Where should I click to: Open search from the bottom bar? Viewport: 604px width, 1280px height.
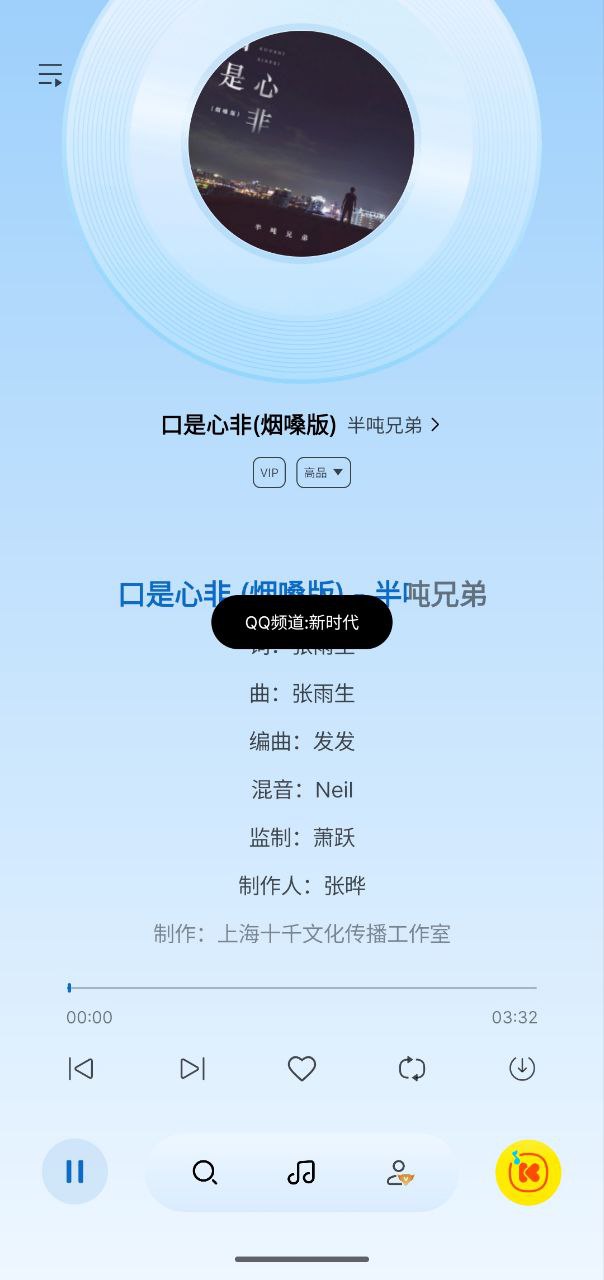[x=204, y=1172]
